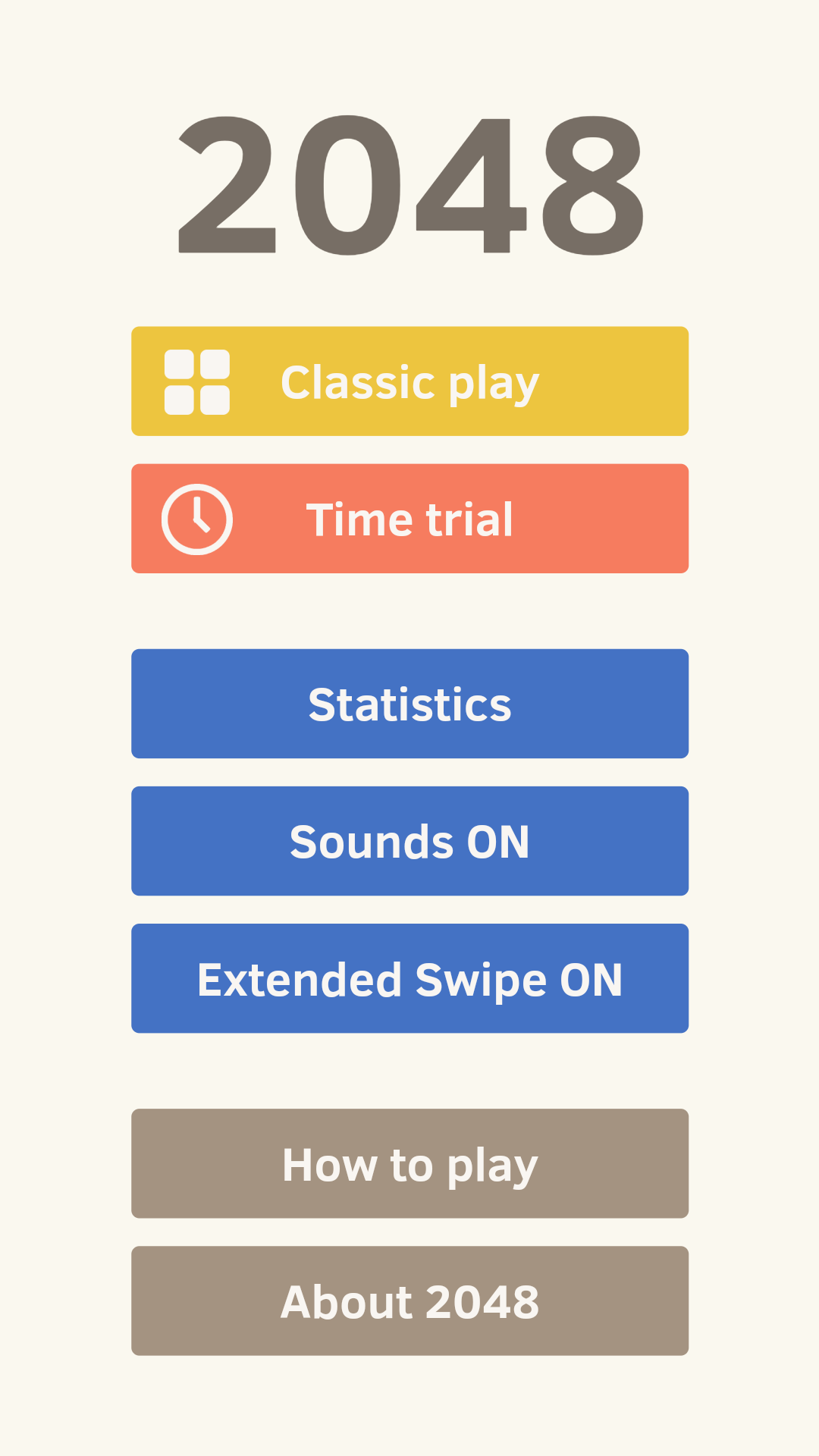Viewport: 819px width, 1456px height.
Task: Begin the Time trial mode
Action: click(409, 519)
